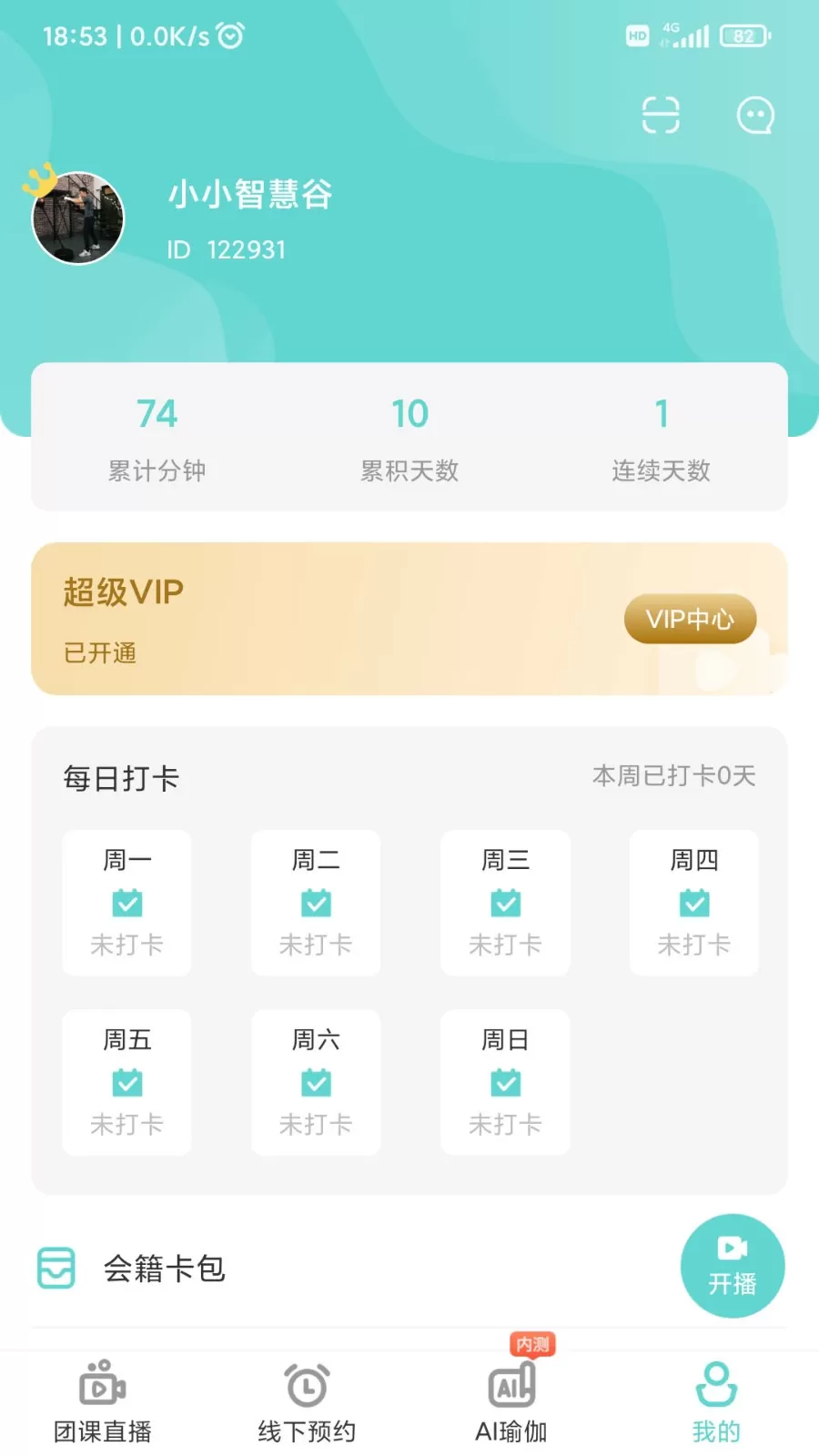The image size is (819, 1456).
Task: Check in for 周一
Action: pyautogui.click(x=126, y=903)
